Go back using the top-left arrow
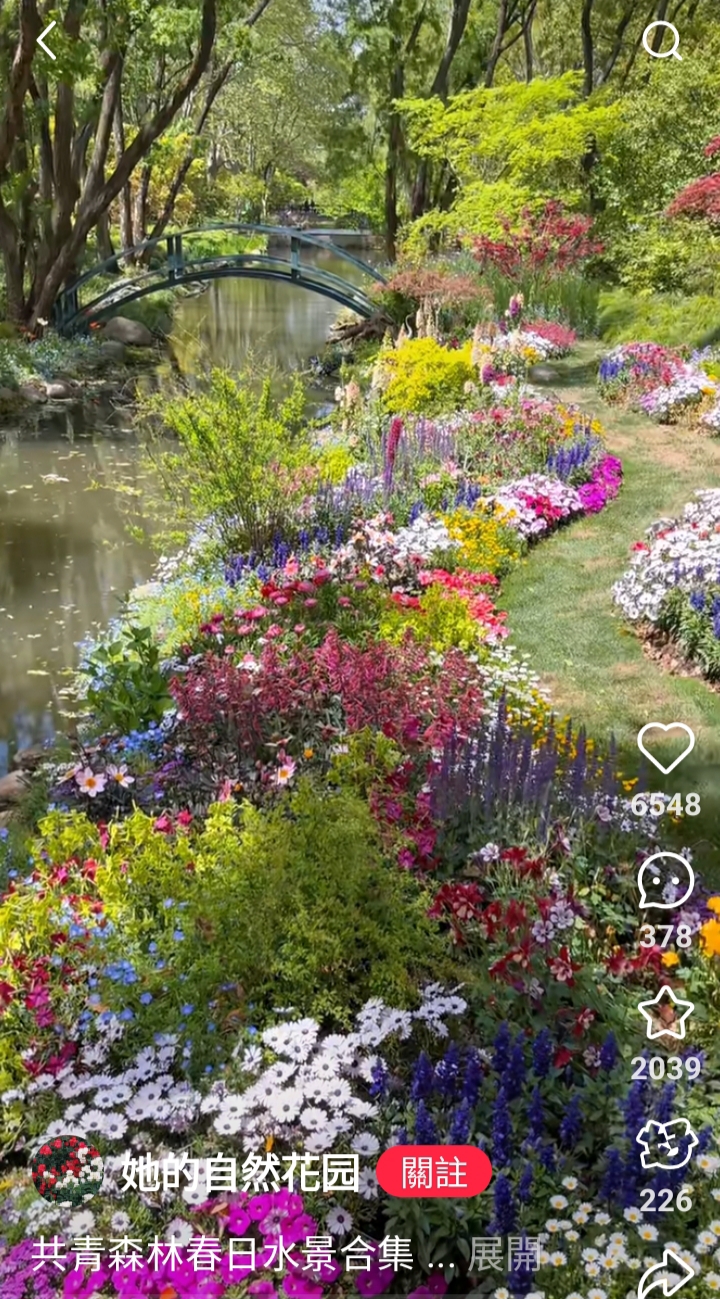Screen dimensions: 720x1299 click(x=46, y=41)
